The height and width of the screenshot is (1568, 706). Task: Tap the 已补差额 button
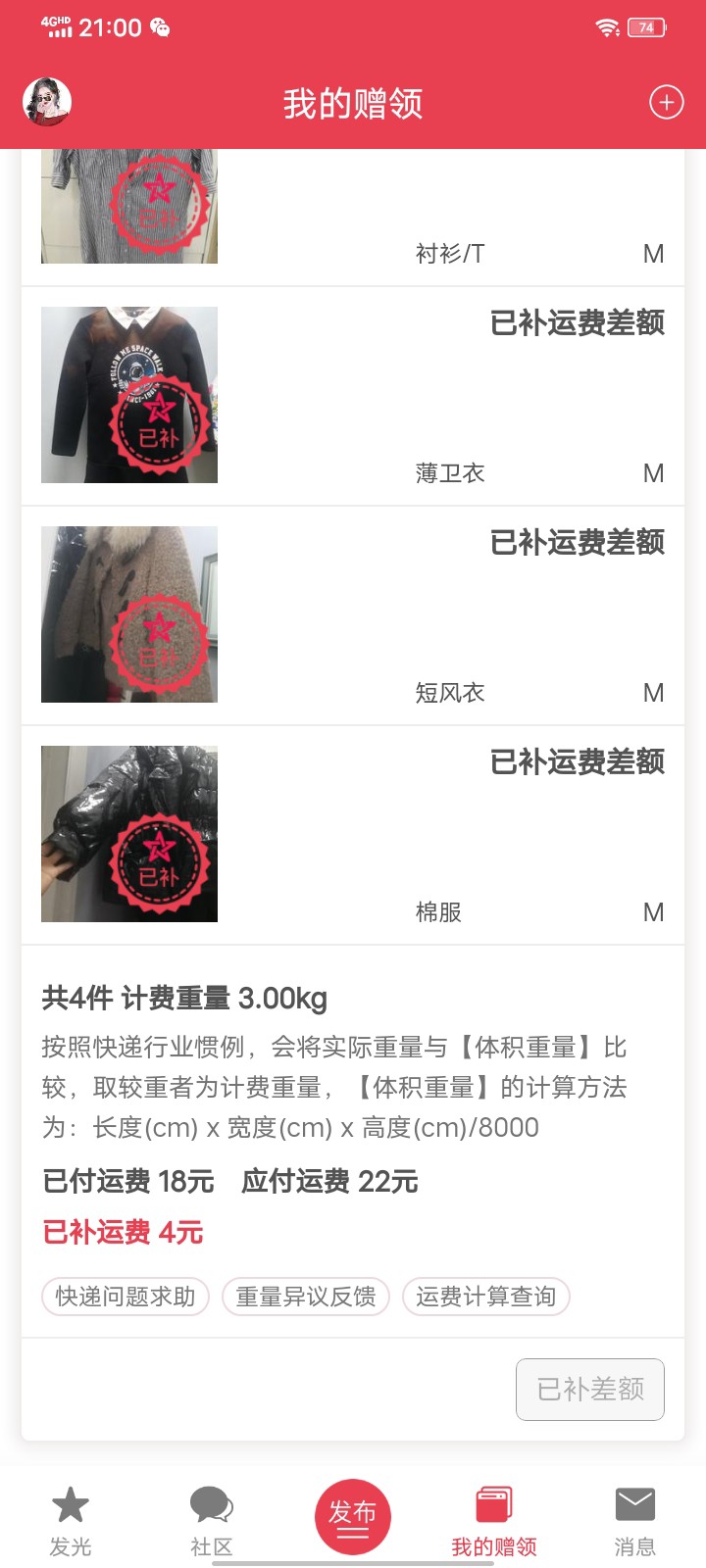(x=590, y=1389)
